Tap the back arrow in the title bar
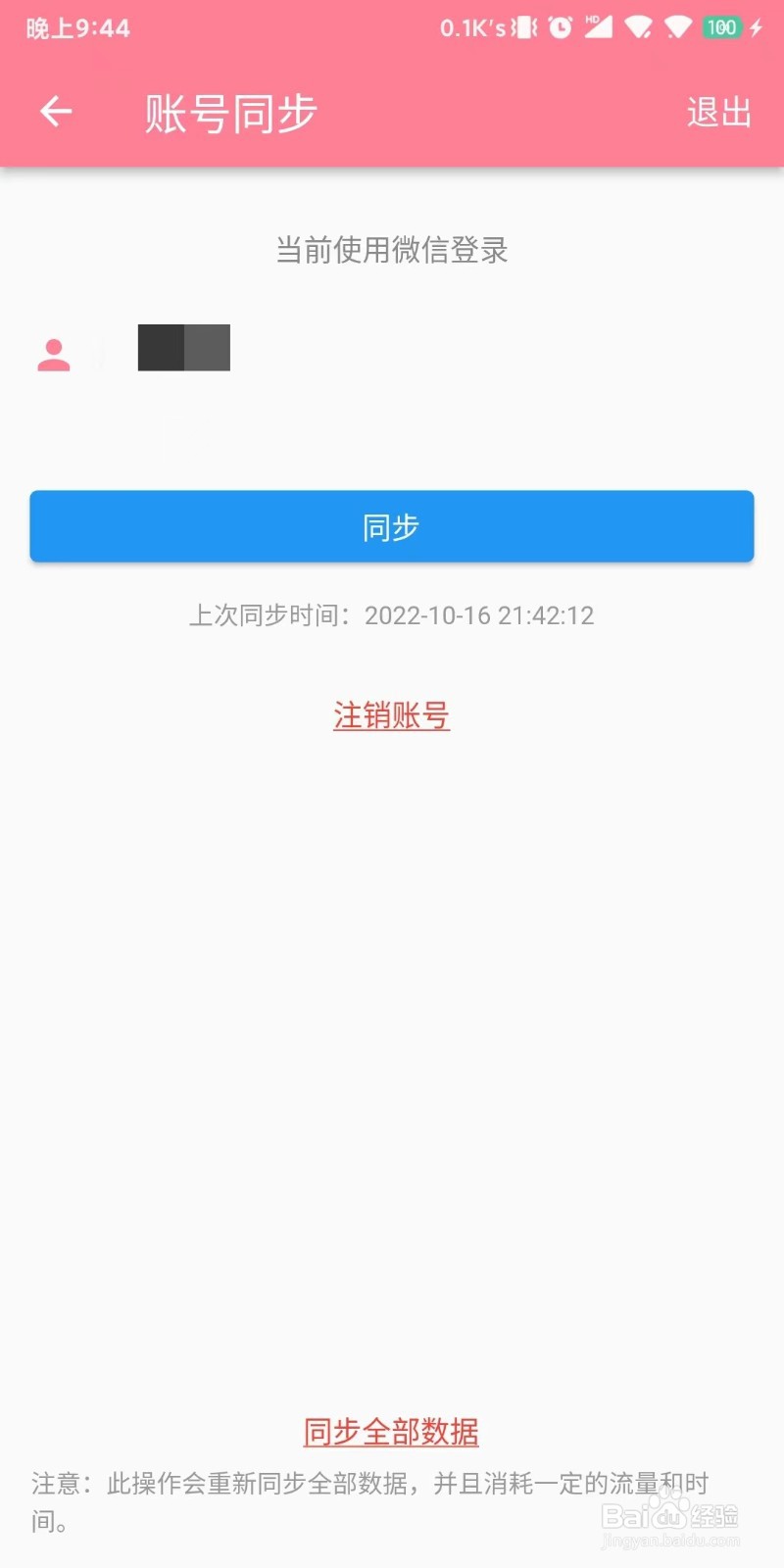Image resolution: width=784 pixels, height=1568 pixels. click(x=55, y=112)
